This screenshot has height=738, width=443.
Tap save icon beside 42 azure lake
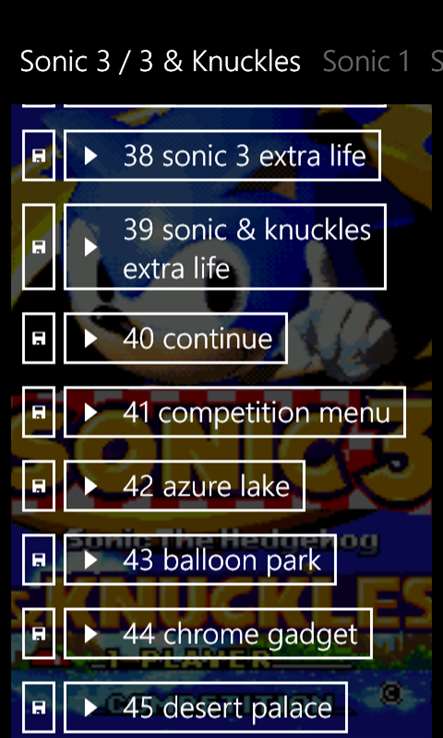pos(39,486)
